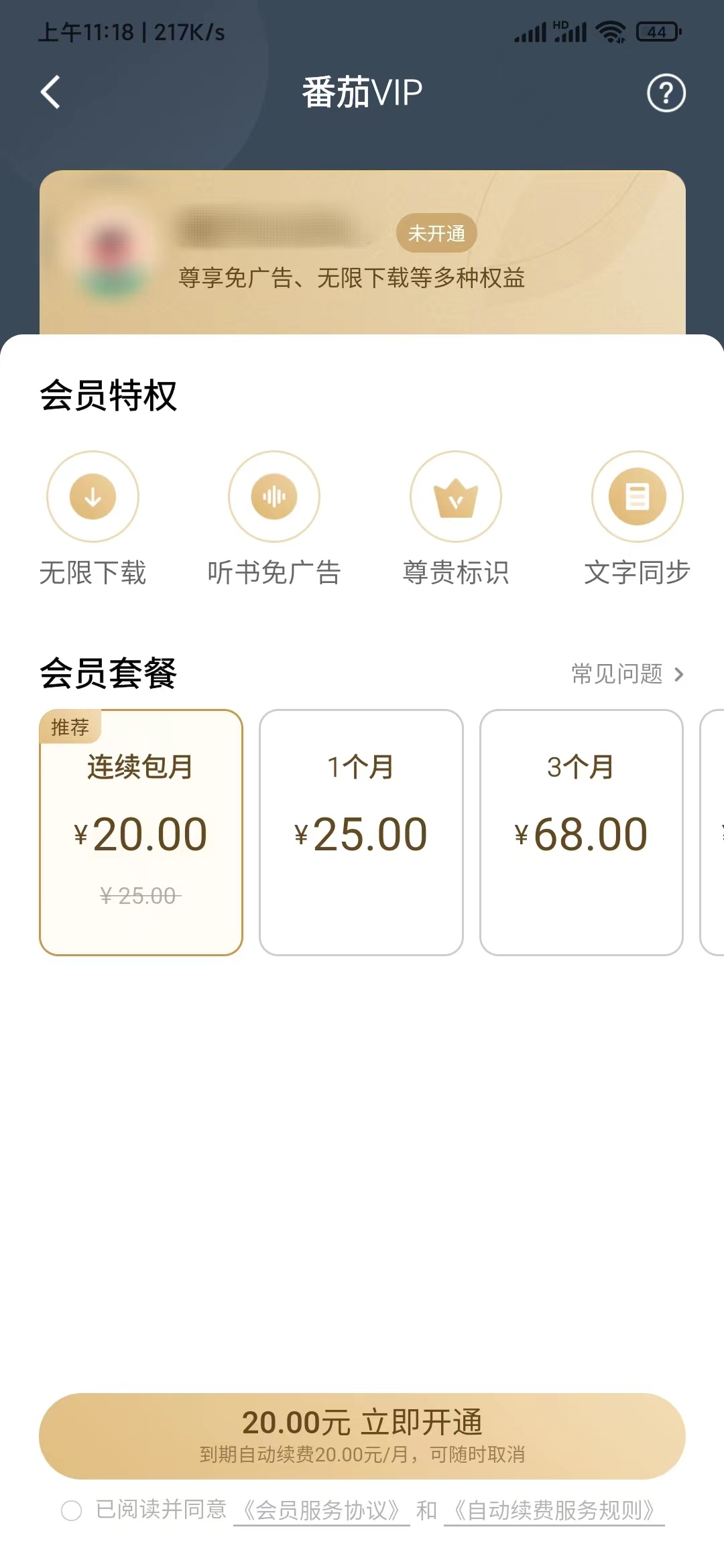Image resolution: width=724 pixels, height=1568 pixels.
Task: Select the 连续包月 subscription plan
Action: click(x=141, y=831)
